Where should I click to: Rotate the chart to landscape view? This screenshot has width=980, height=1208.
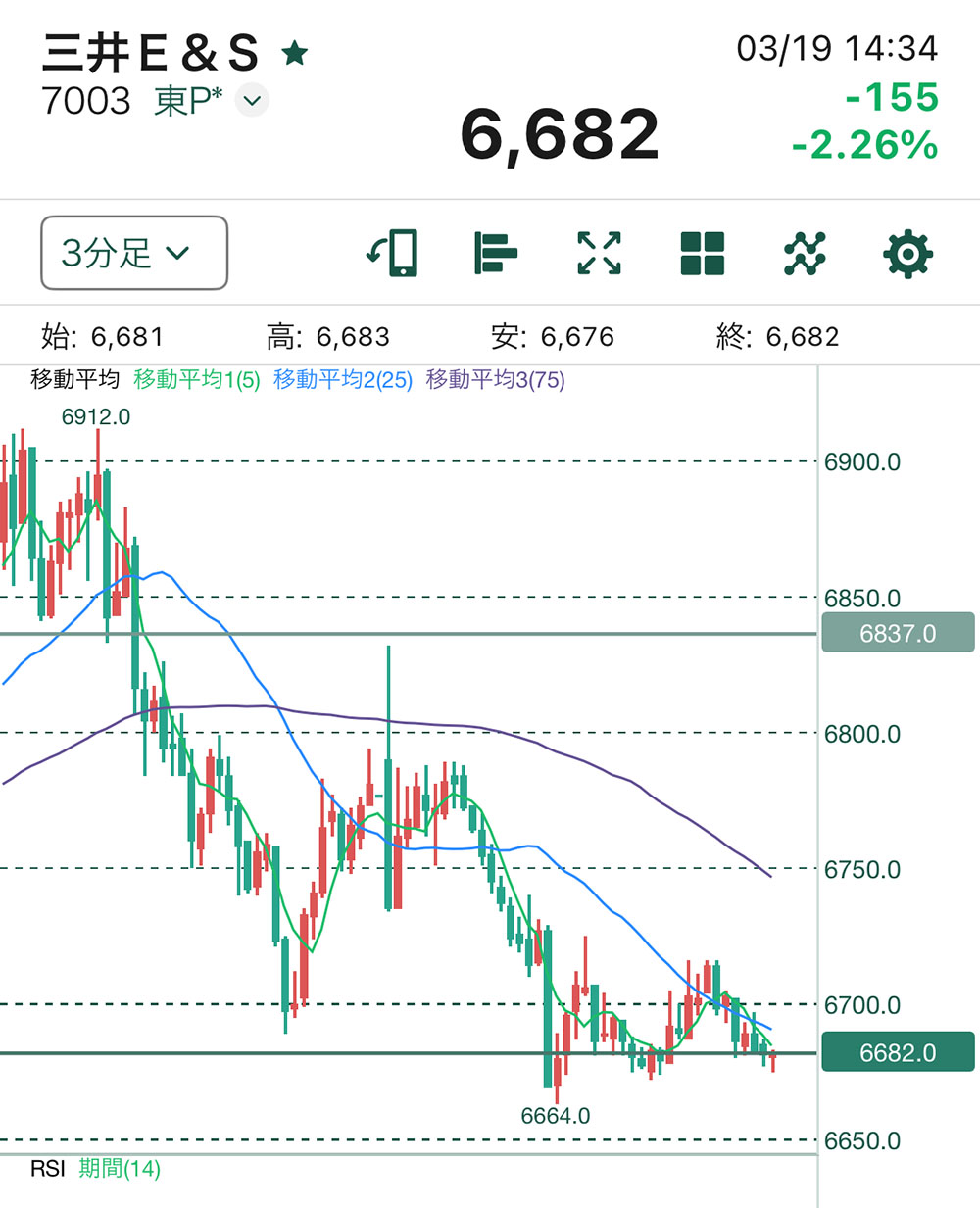tap(392, 253)
